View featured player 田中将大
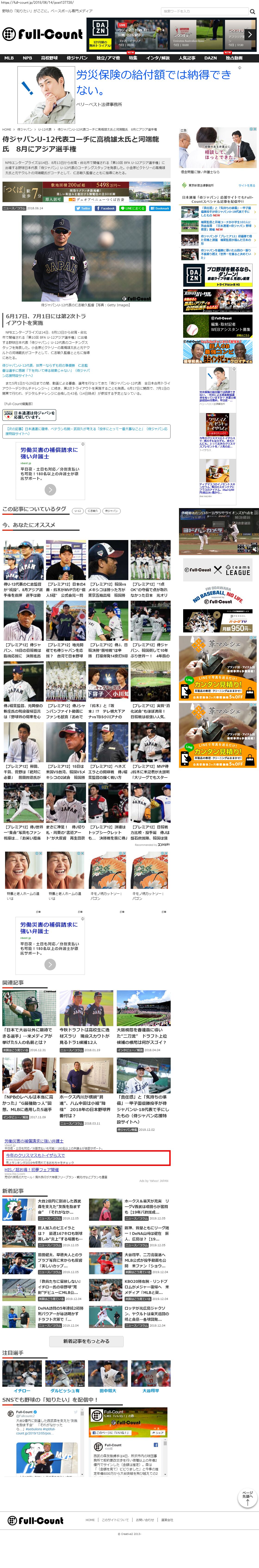 (108, 1390)
